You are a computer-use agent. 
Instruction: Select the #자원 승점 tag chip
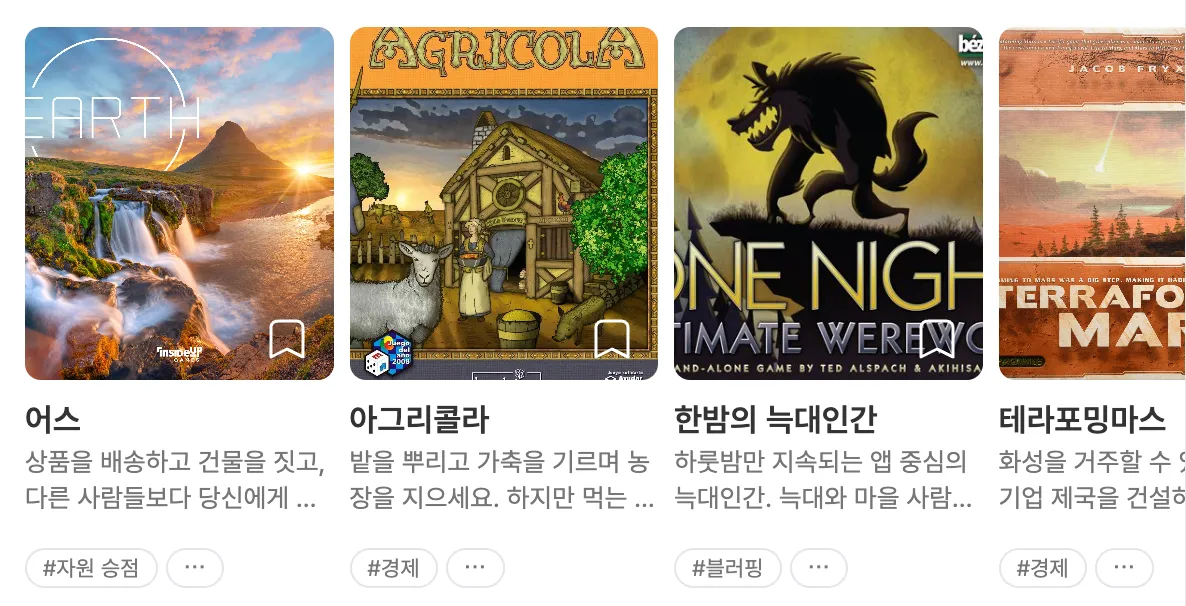coord(91,568)
